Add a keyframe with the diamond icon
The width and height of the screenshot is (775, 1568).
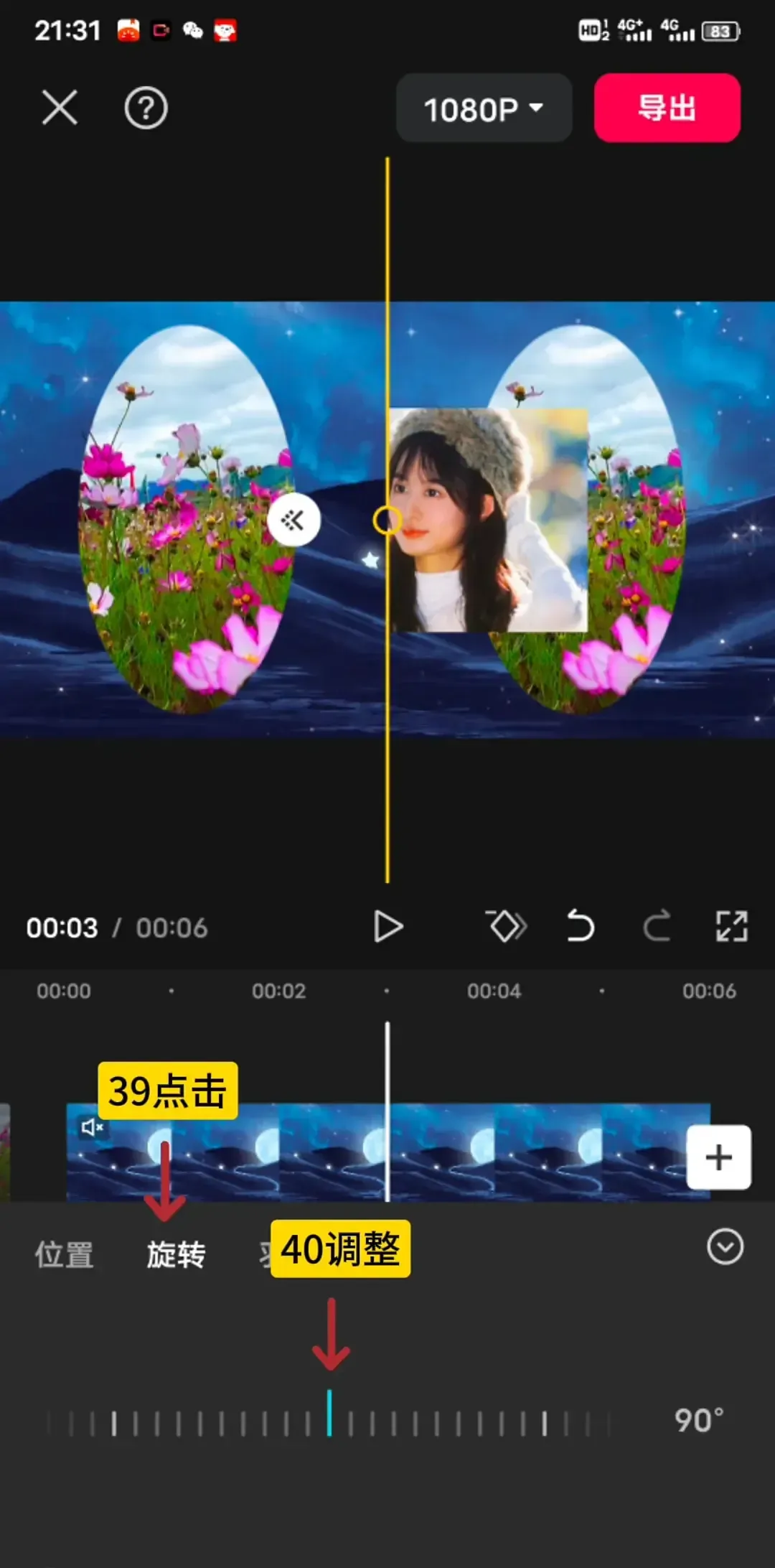506,926
